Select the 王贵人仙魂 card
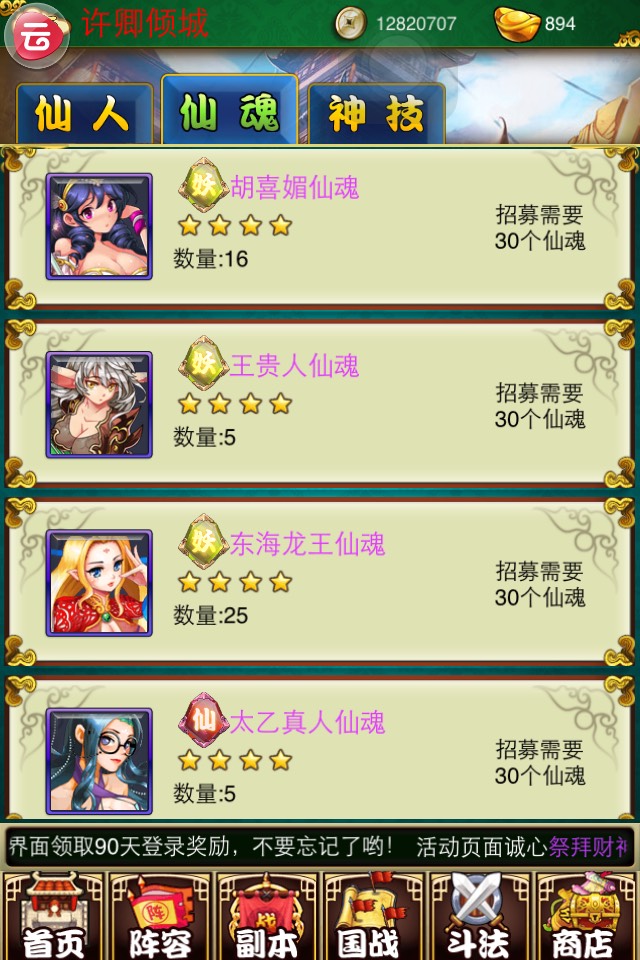 pos(320,405)
